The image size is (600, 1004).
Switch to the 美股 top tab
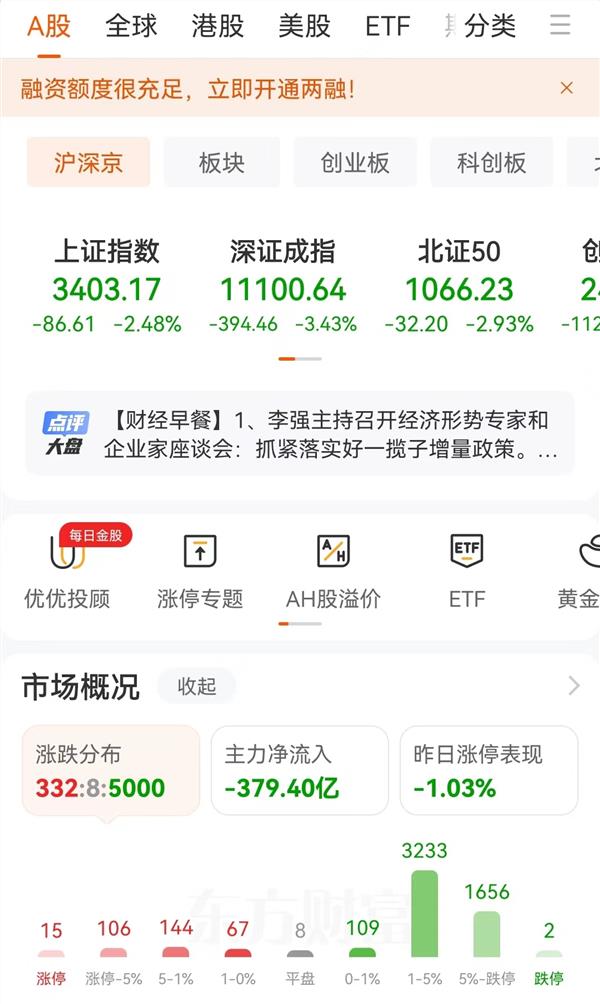(x=304, y=26)
